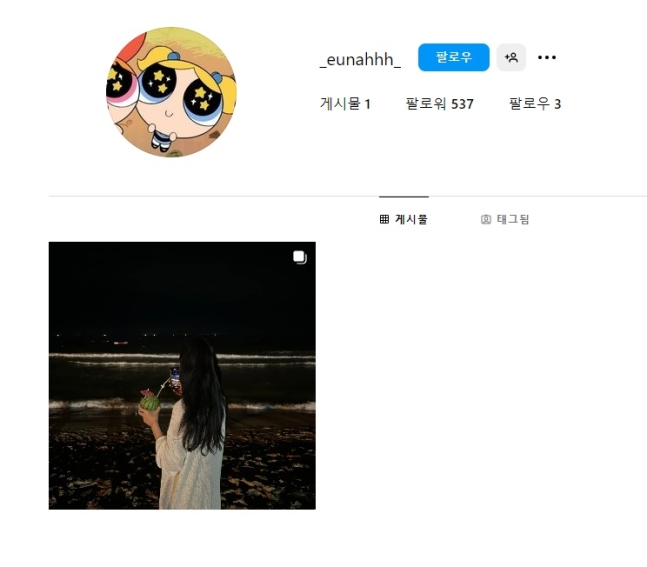View the 팔로워 537 list
647x567 pixels.
[439, 104]
